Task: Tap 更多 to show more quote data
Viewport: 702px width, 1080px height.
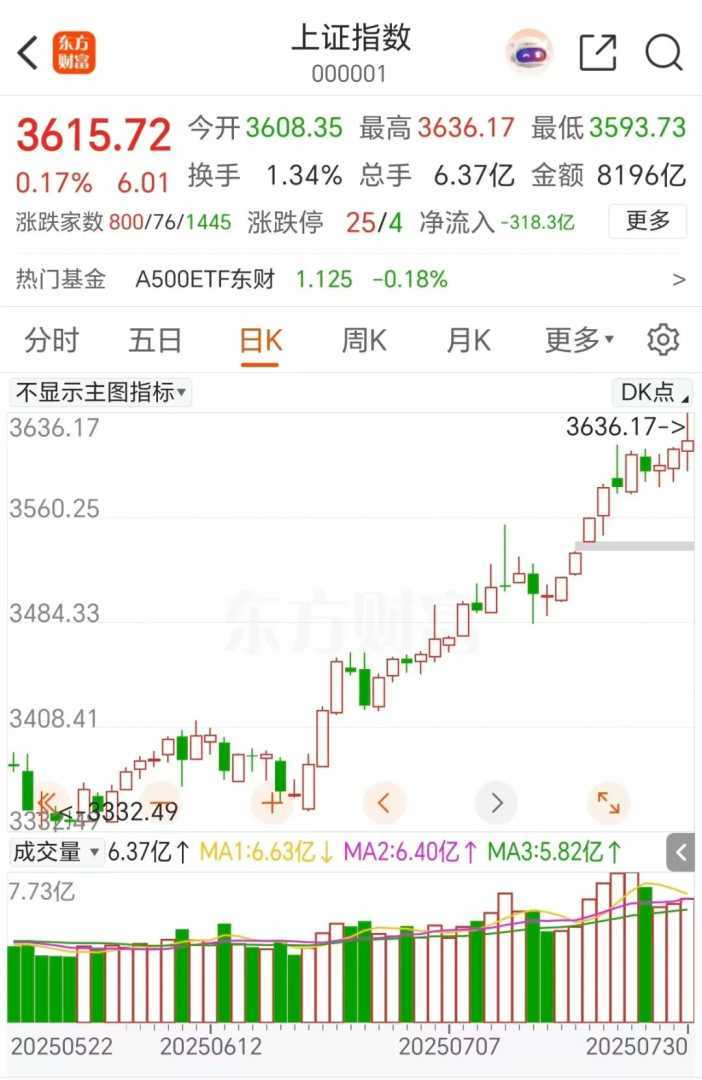Action: click(x=648, y=221)
